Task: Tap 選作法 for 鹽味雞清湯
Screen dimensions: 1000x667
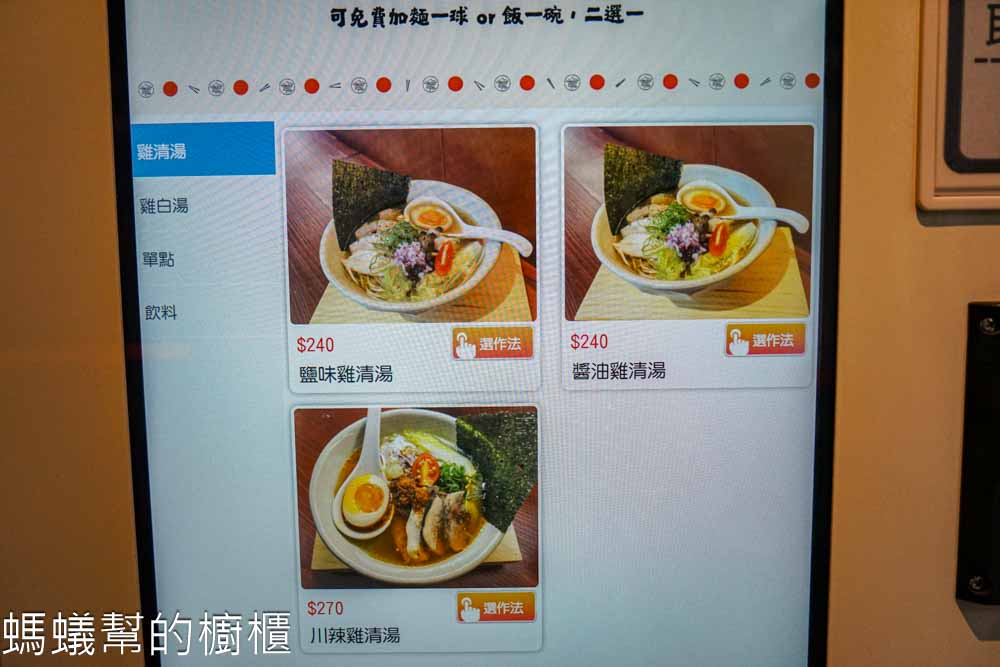Action: click(x=492, y=344)
